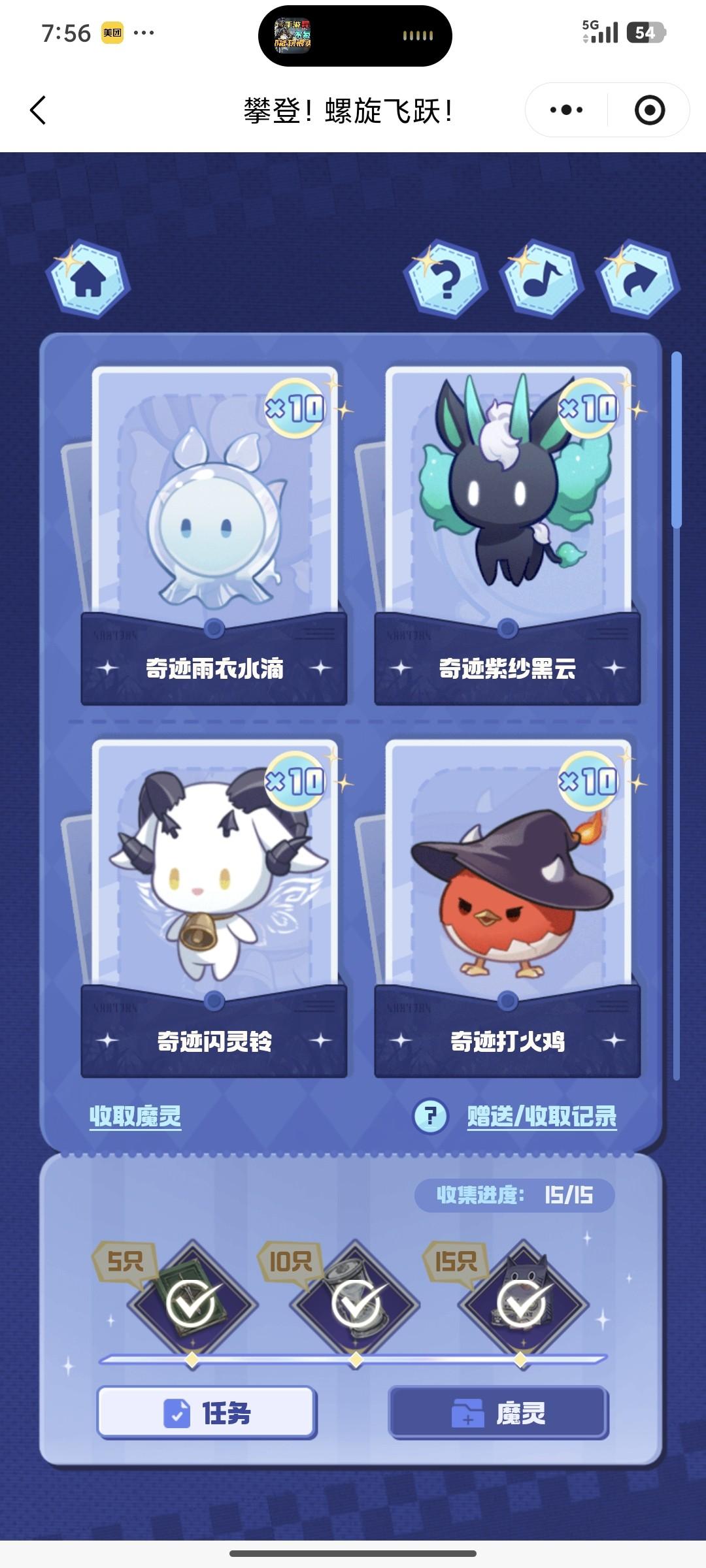Share via the arrow hexagon icon

coord(638,280)
